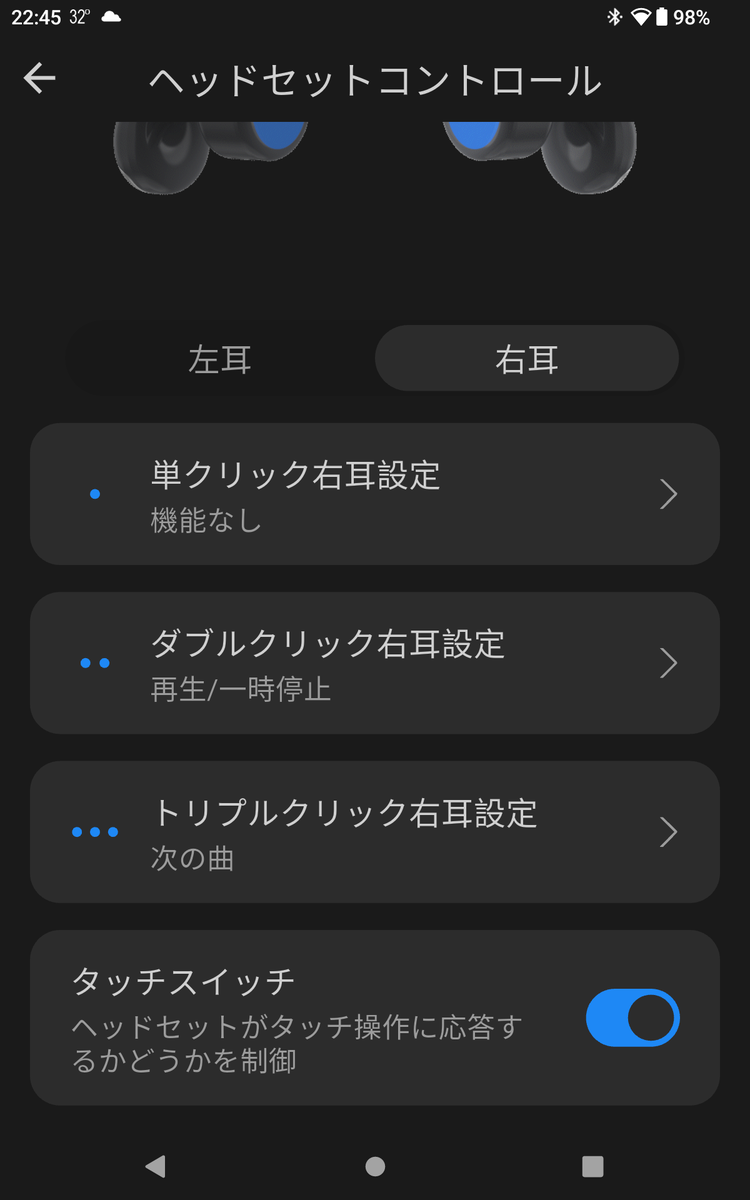Go back using the top-left arrow
Image resolution: width=750 pixels, height=1200 pixels.
[40, 78]
